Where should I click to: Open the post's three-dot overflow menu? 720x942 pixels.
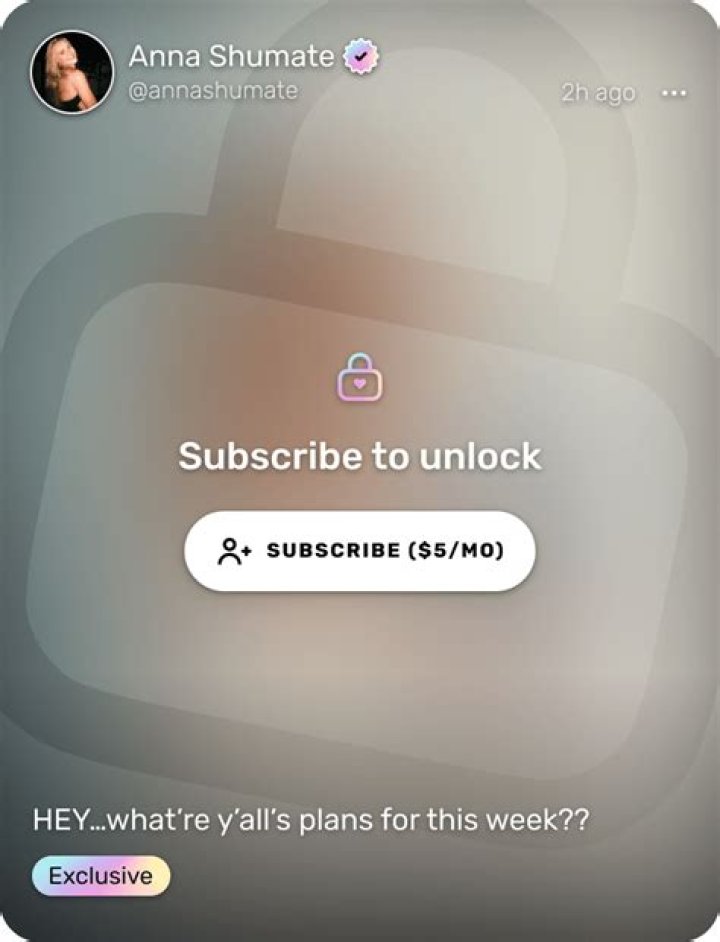tap(675, 93)
